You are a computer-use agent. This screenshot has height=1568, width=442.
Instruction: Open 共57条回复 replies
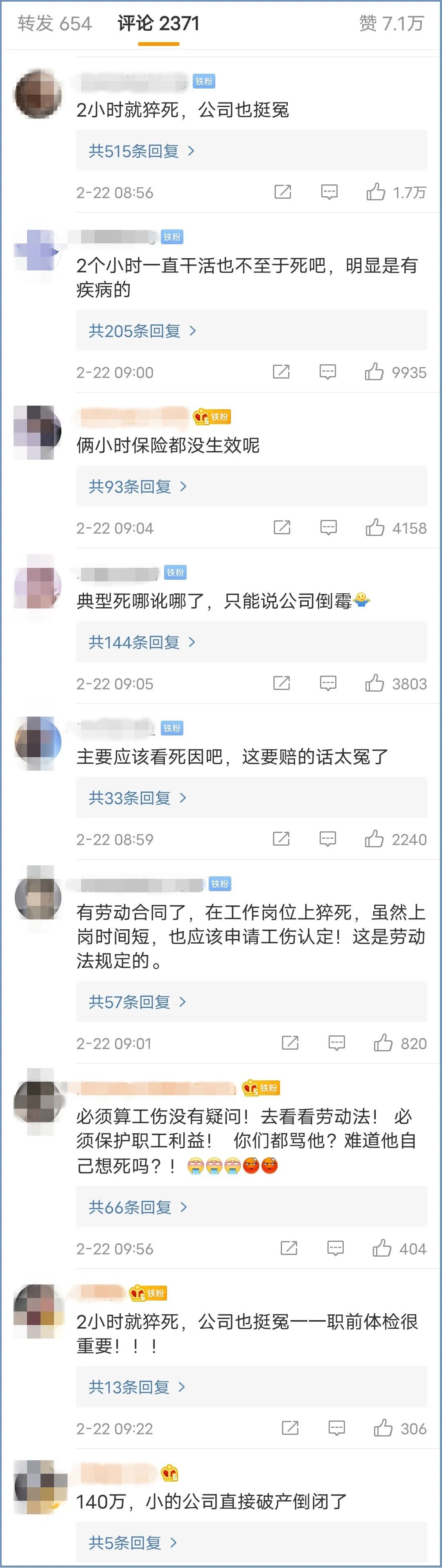(138, 1002)
